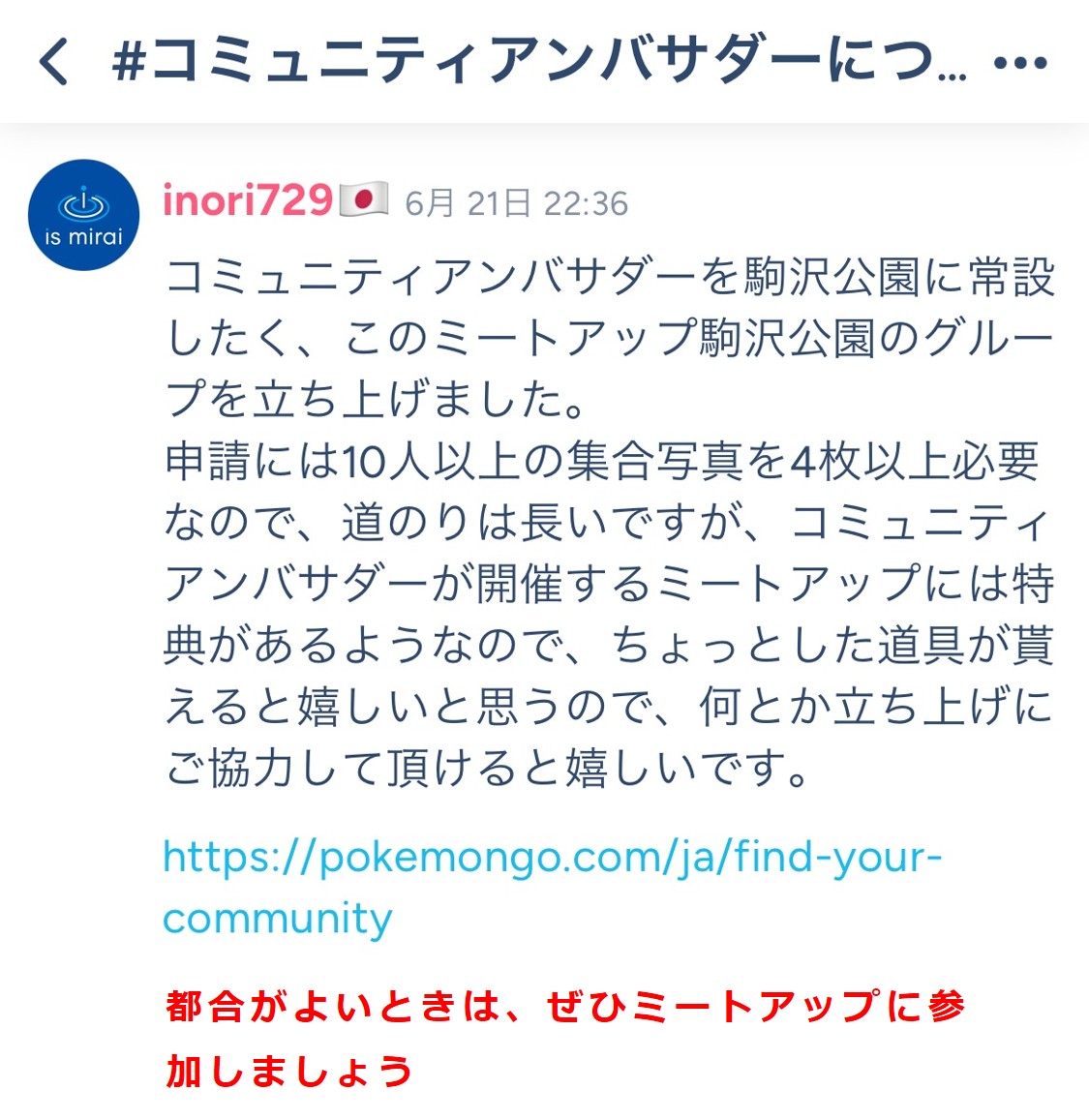This screenshot has height=1120, width=1089.
Task: Open the pokemongo.com find-your-community link
Action: tap(550, 858)
